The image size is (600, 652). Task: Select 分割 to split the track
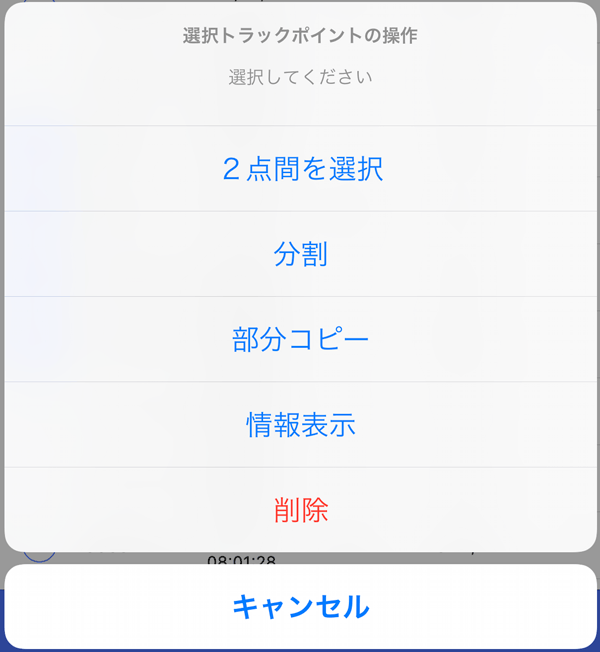click(x=301, y=255)
